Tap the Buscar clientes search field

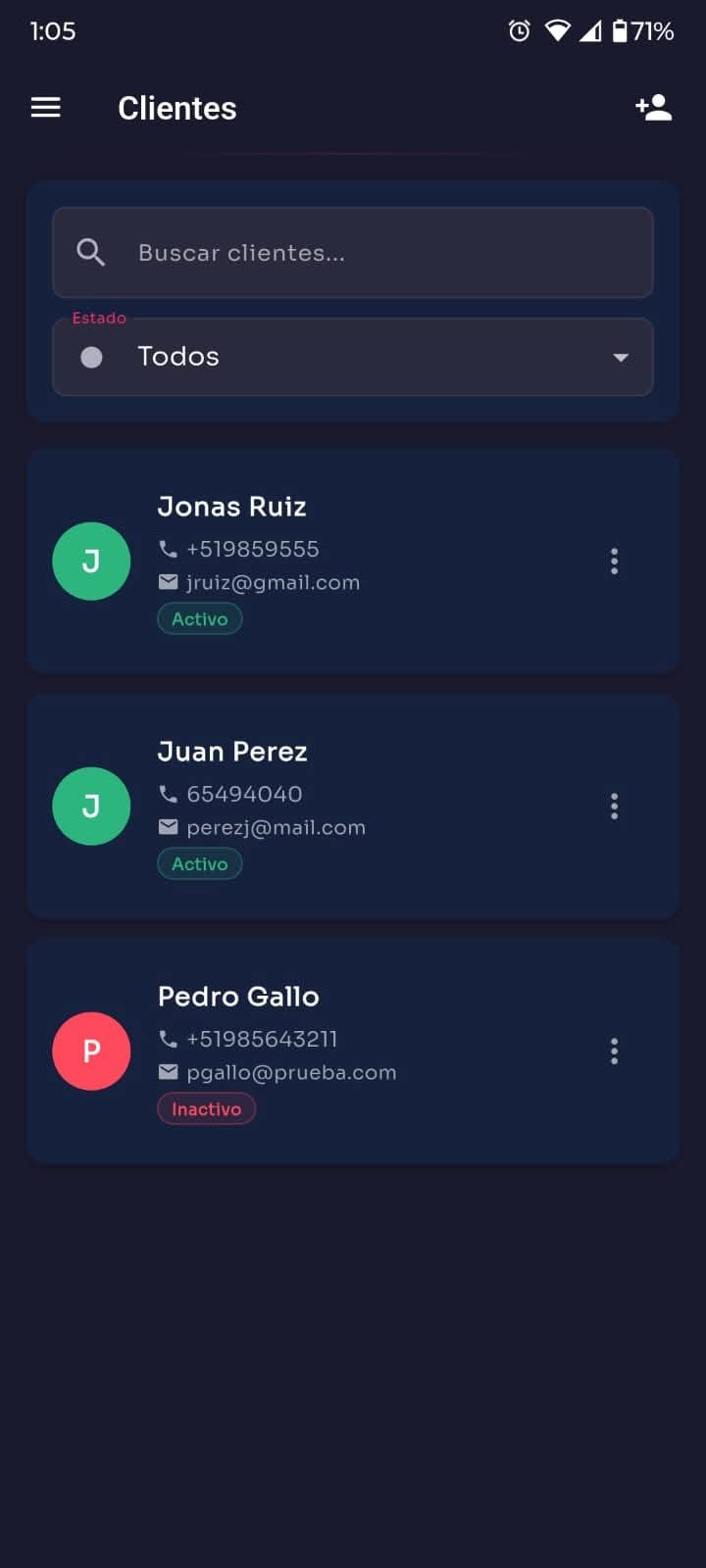pyautogui.click(x=352, y=253)
